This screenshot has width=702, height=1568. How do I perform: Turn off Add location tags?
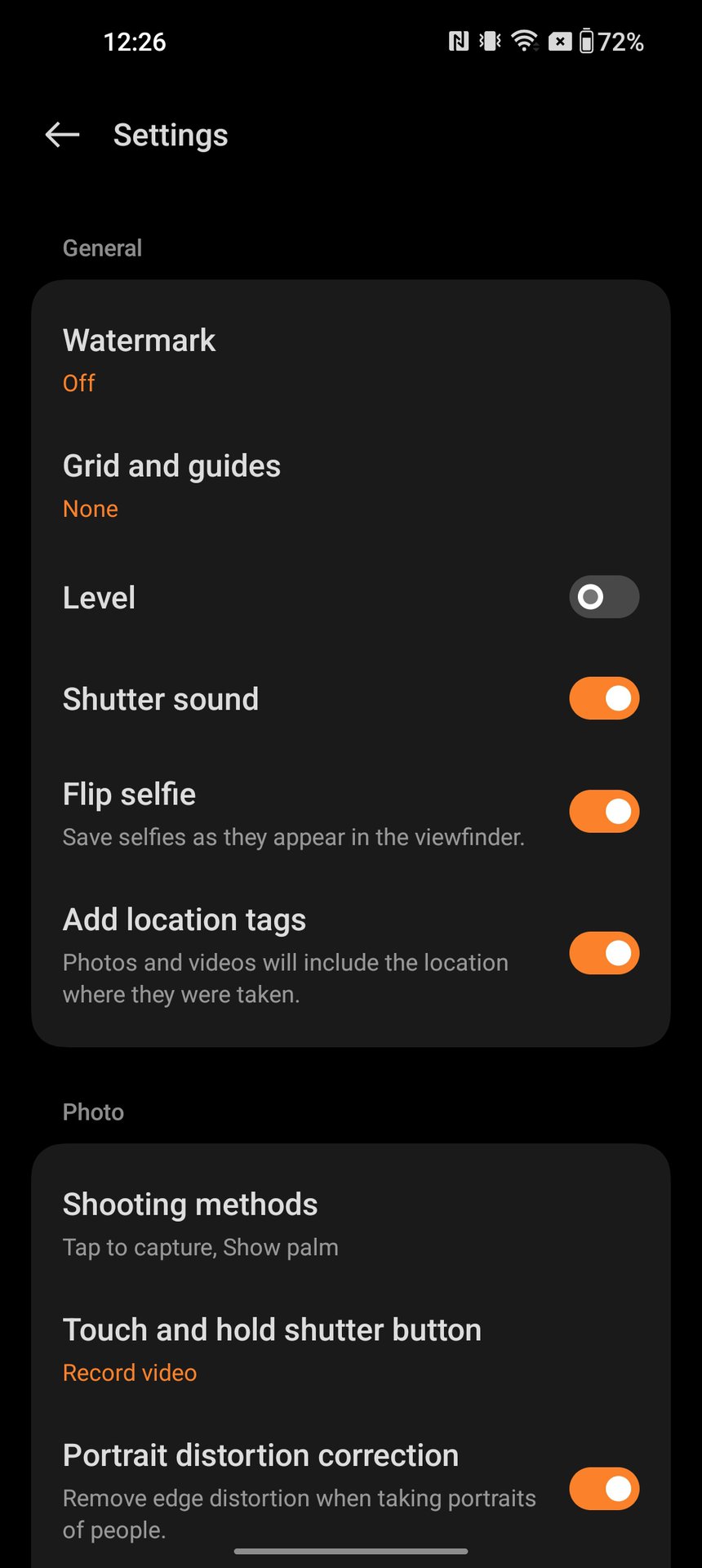point(603,953)
